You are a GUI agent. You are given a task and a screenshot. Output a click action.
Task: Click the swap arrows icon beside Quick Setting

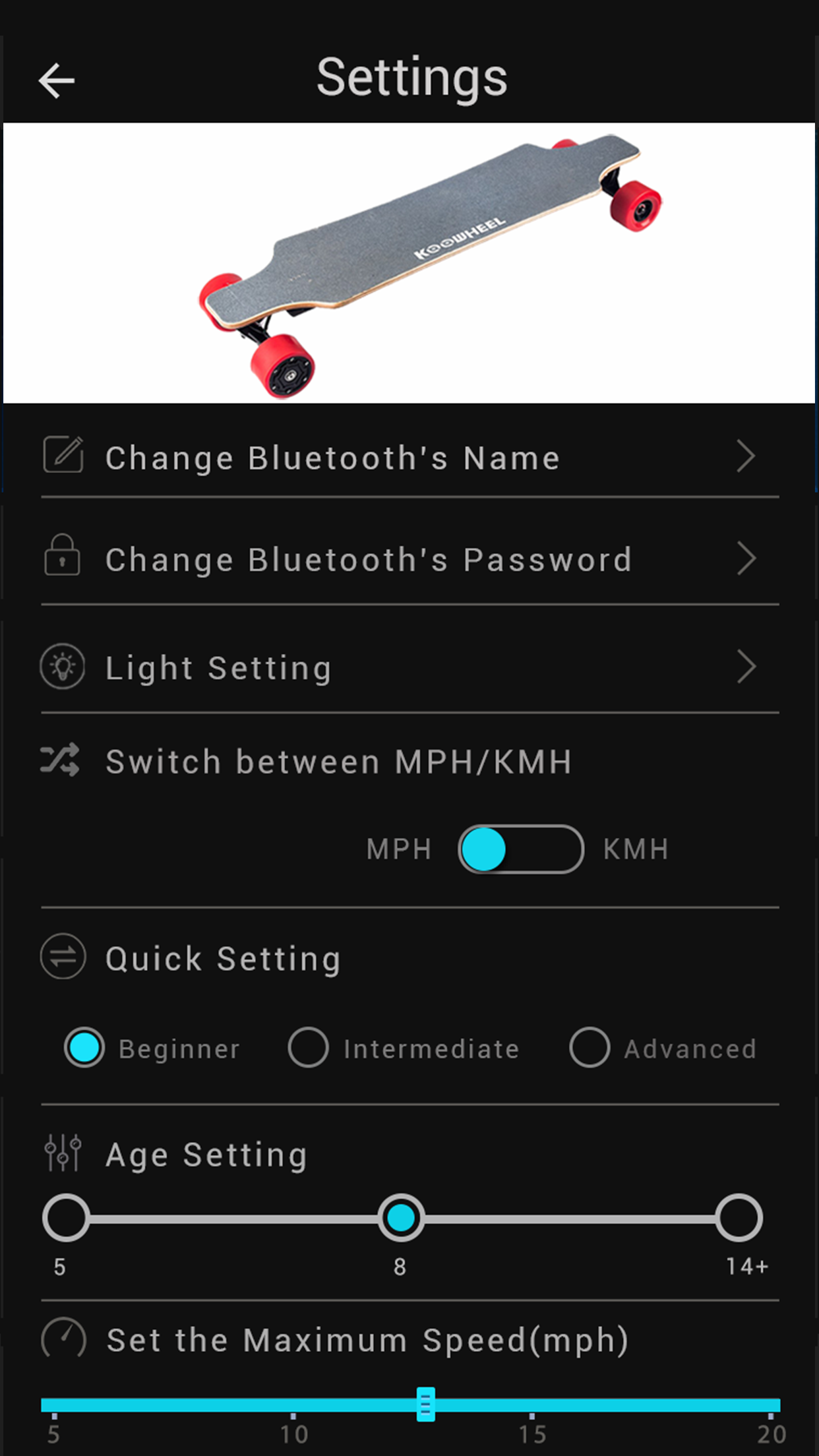coord(62,957)
